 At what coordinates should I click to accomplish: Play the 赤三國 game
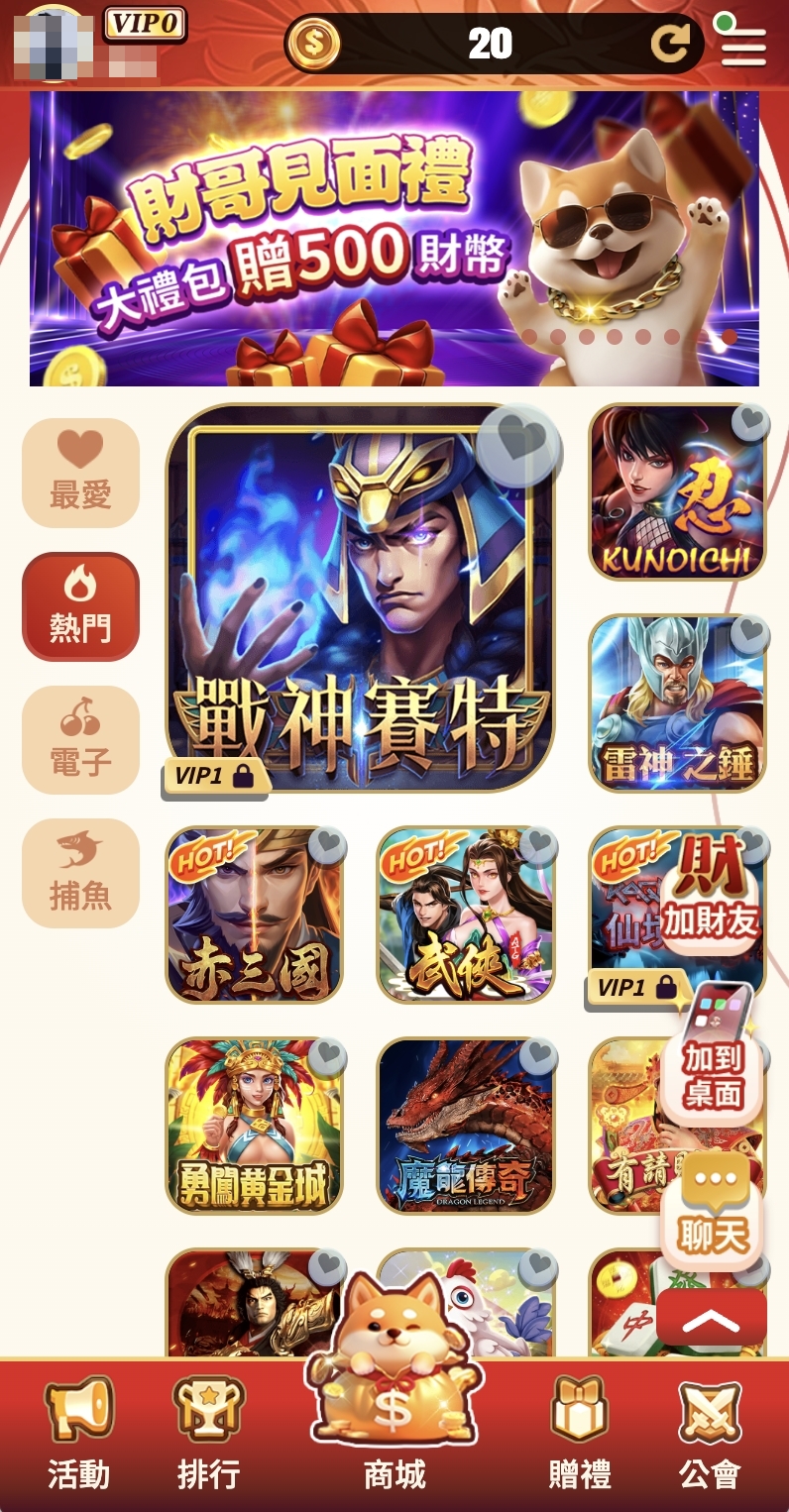tap(254, 915)
